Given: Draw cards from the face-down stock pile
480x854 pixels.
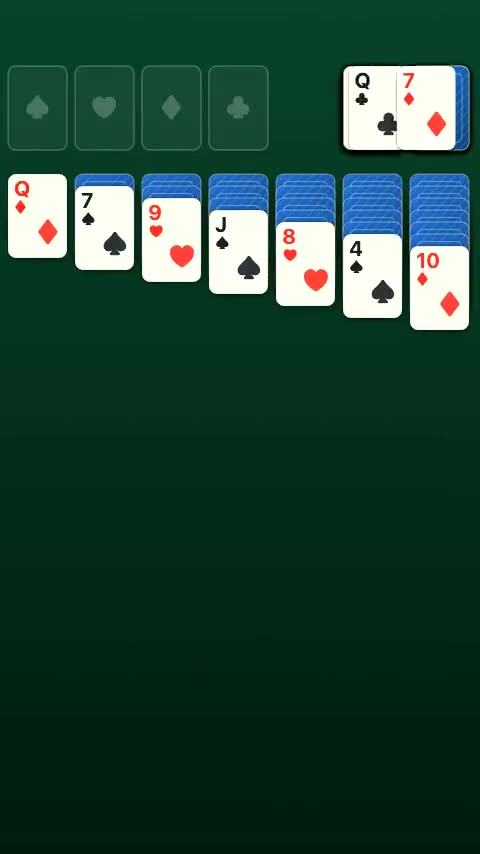Looking at the screenshot, I should point(463,108).
